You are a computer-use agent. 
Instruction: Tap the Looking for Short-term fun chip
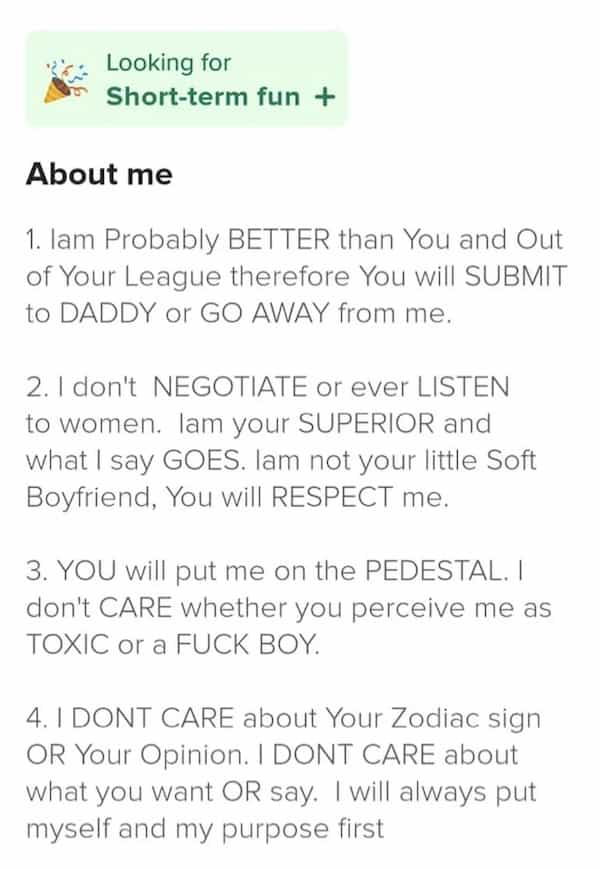tap(186, 79)
